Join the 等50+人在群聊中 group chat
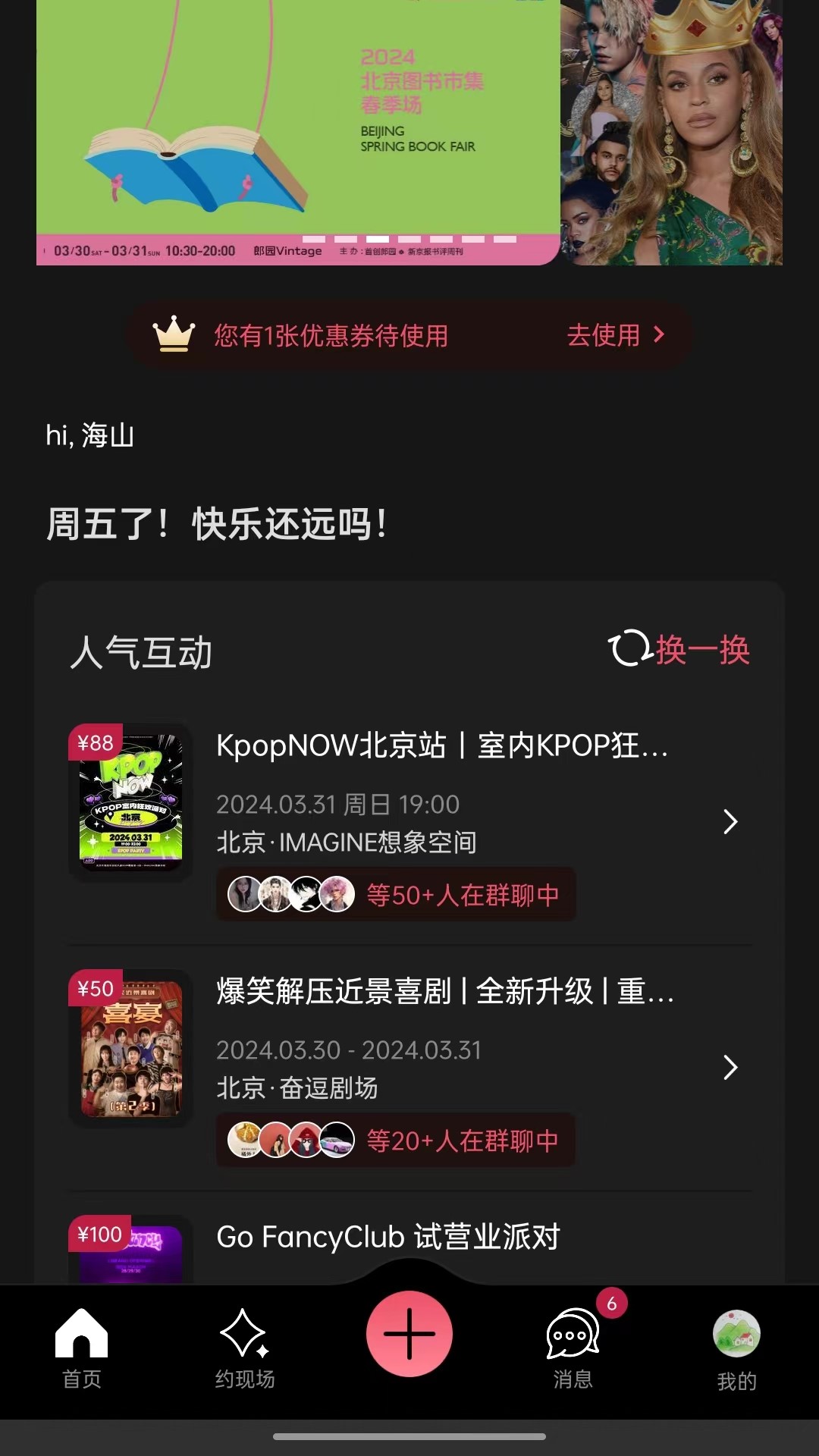The image size is (819, 1456). pyautogui.click(x=396, y=895)
